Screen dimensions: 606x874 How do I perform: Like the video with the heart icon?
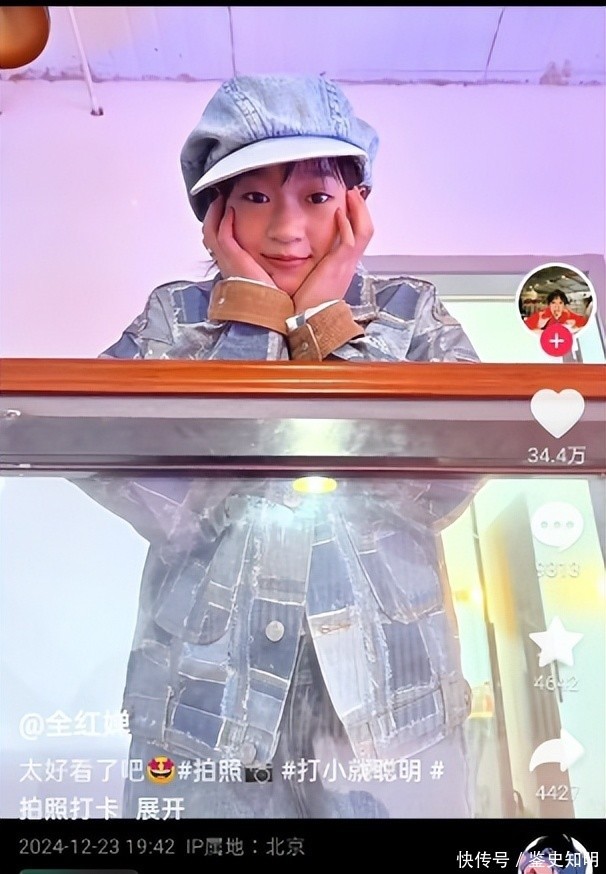pyautogui.click(x=556, y=413)
